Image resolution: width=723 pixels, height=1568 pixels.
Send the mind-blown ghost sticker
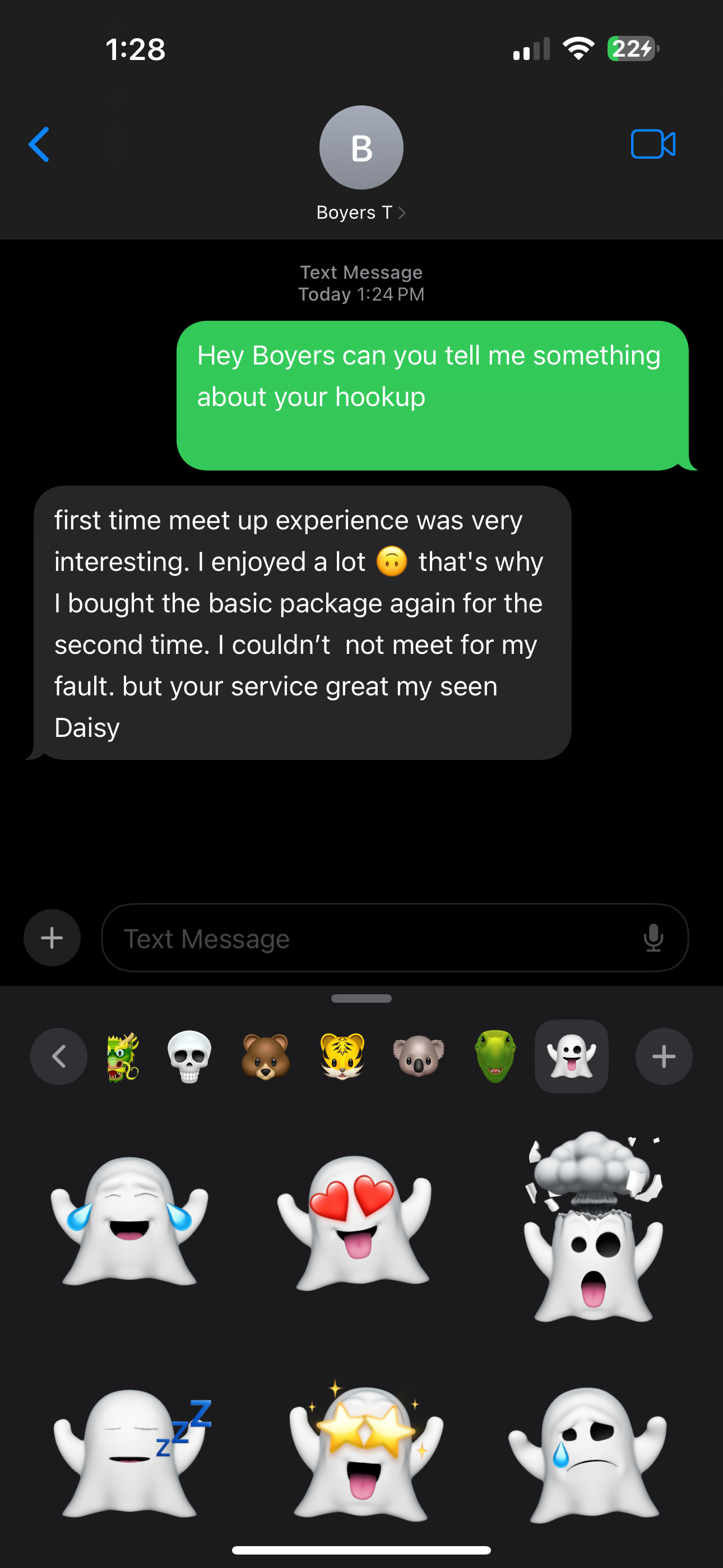point(594,1226)
